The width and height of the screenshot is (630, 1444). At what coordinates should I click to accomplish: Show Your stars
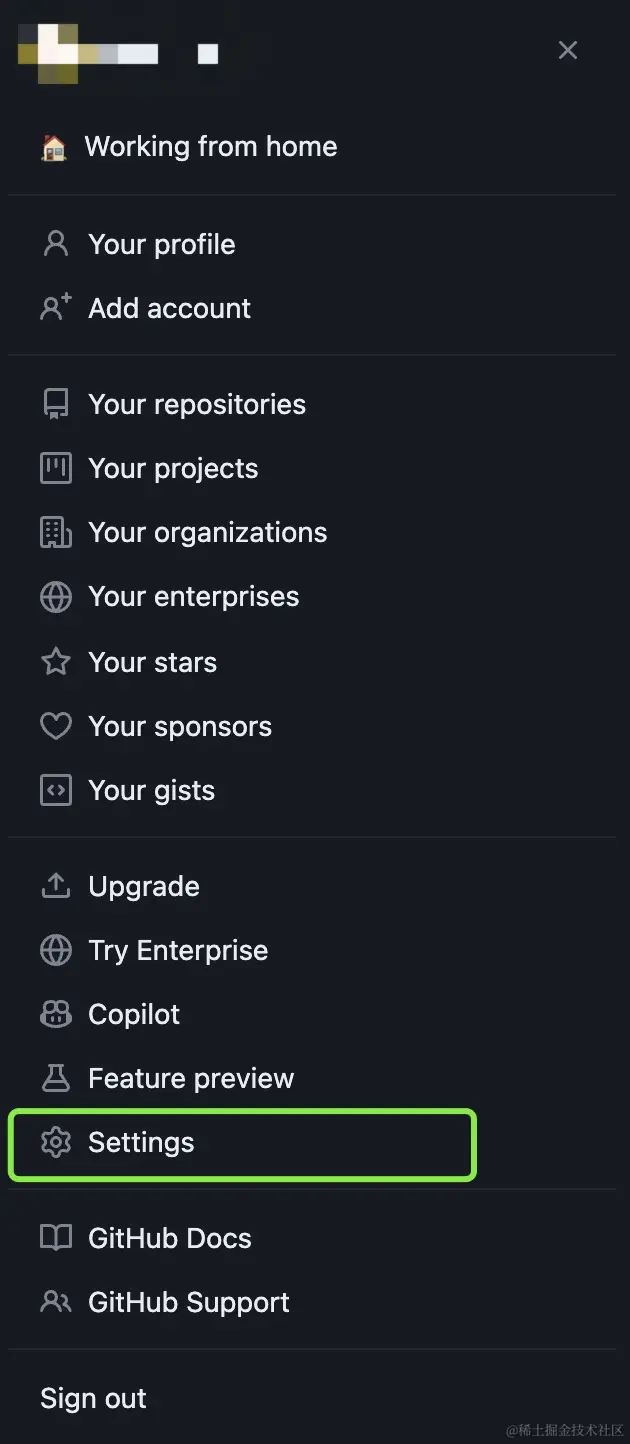point(152,662)
